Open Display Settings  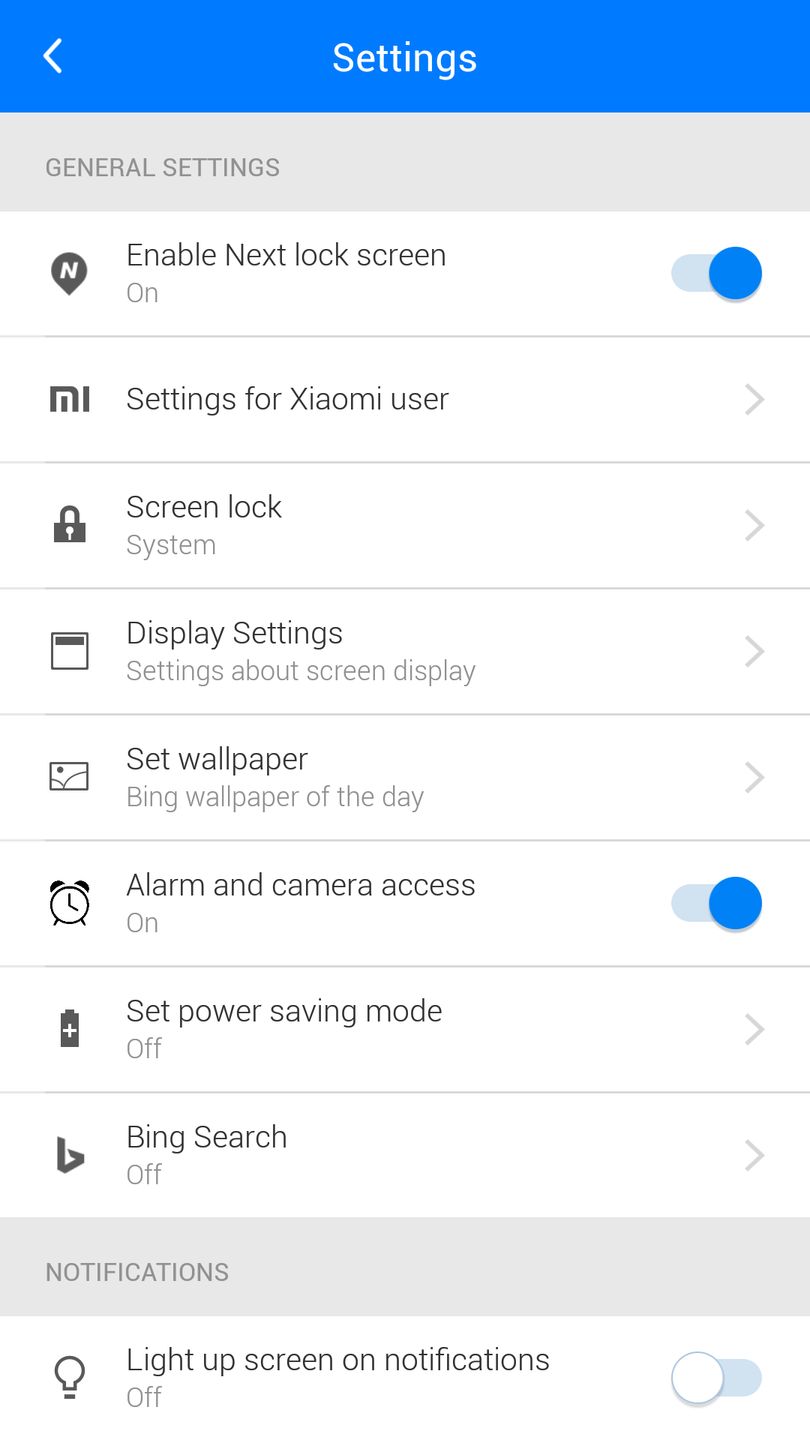[x=404, y=651]
